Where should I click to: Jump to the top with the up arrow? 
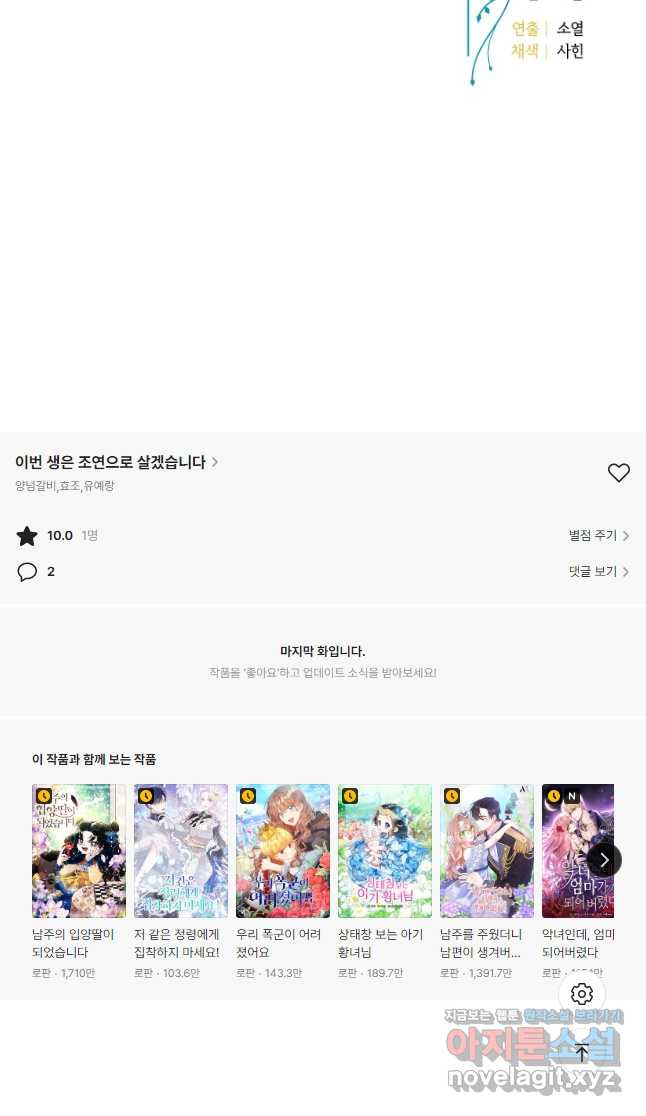582,1051
